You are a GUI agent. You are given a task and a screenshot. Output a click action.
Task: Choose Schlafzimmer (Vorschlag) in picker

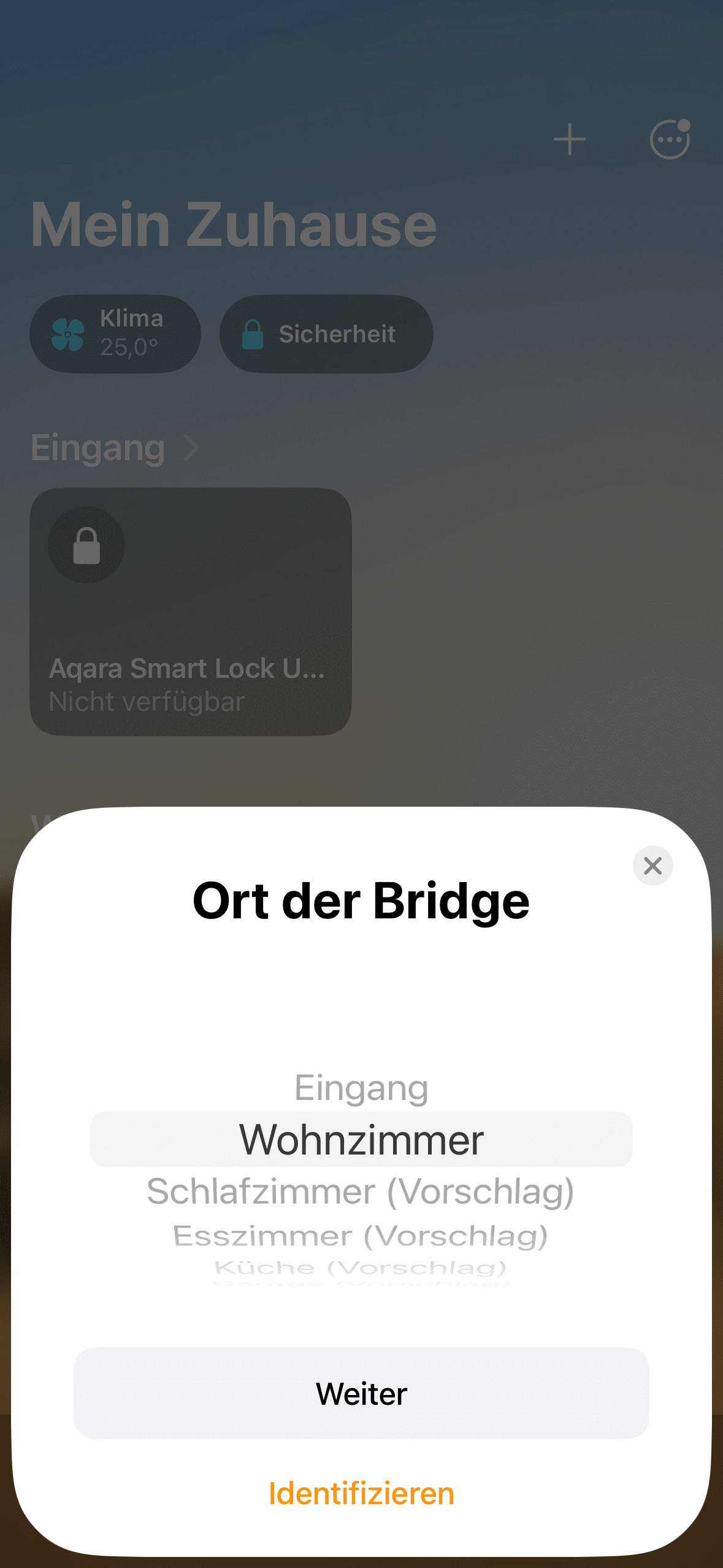361,1192
